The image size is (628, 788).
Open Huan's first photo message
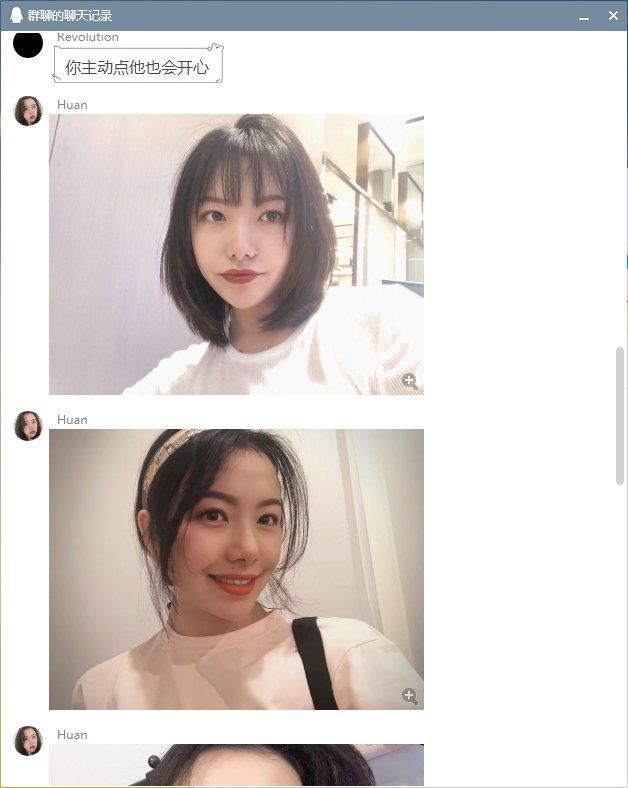236,254
